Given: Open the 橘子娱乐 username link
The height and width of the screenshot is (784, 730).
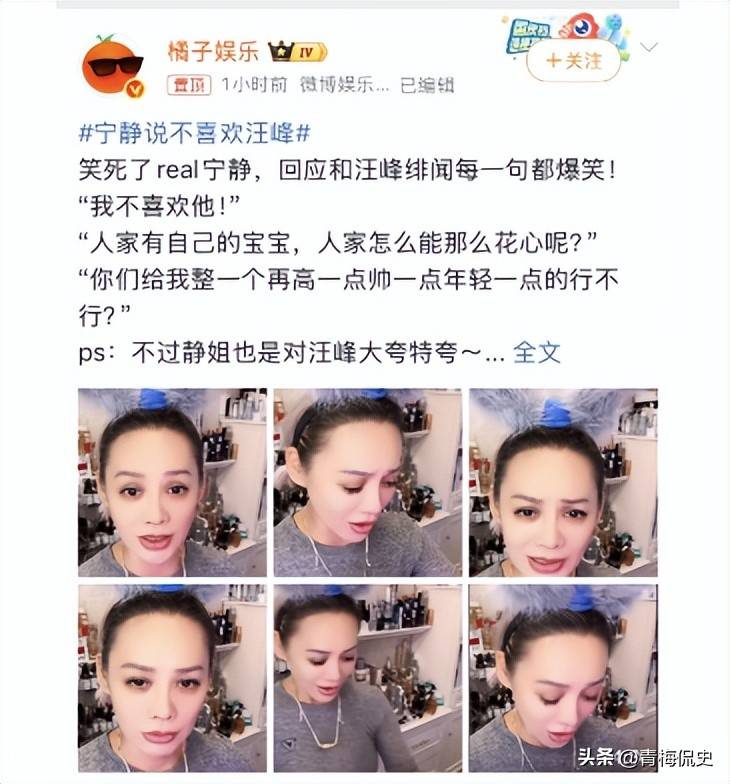Looking at the screenshot, I should 201,51.
